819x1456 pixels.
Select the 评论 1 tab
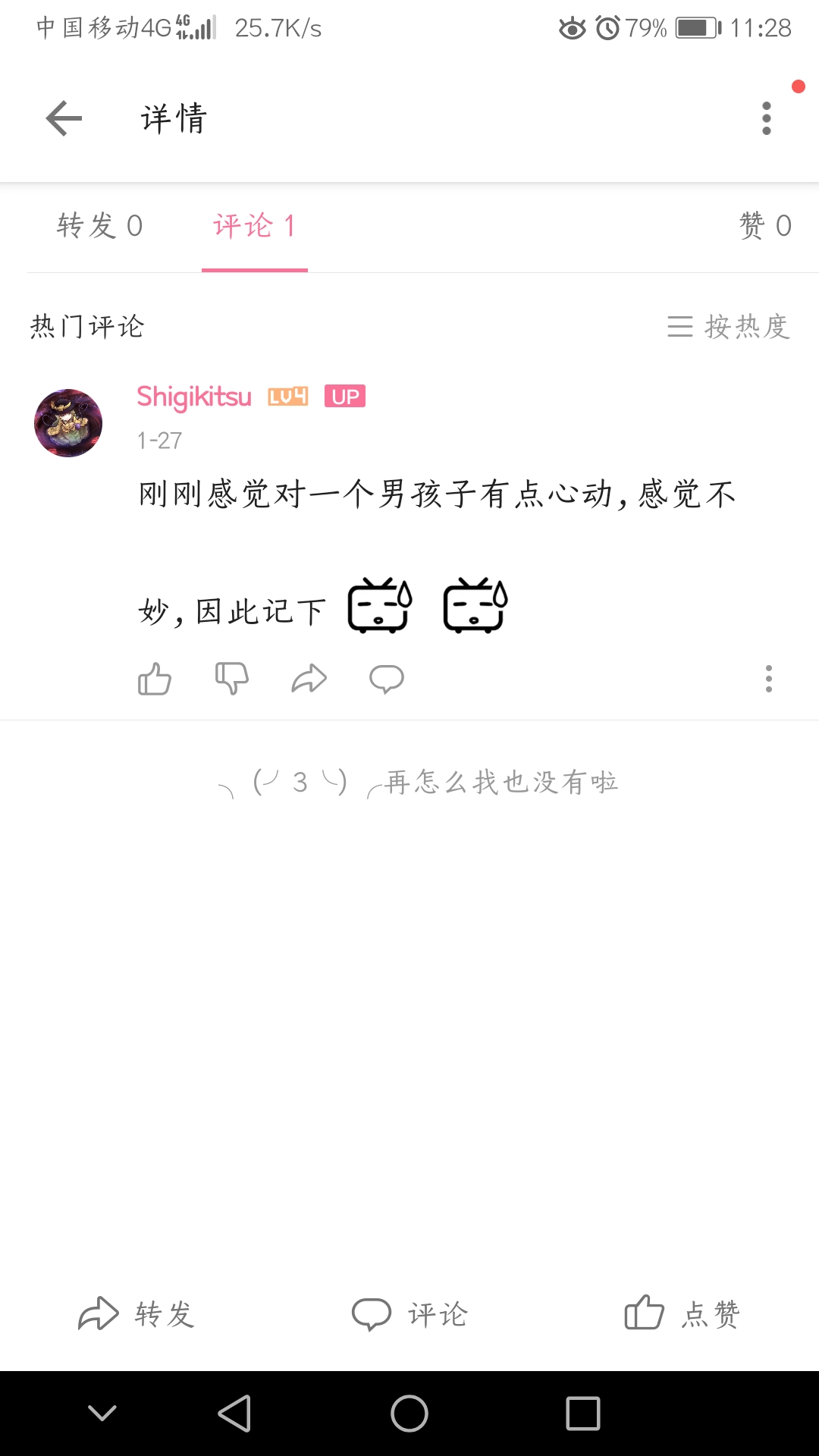click(254, 226)
